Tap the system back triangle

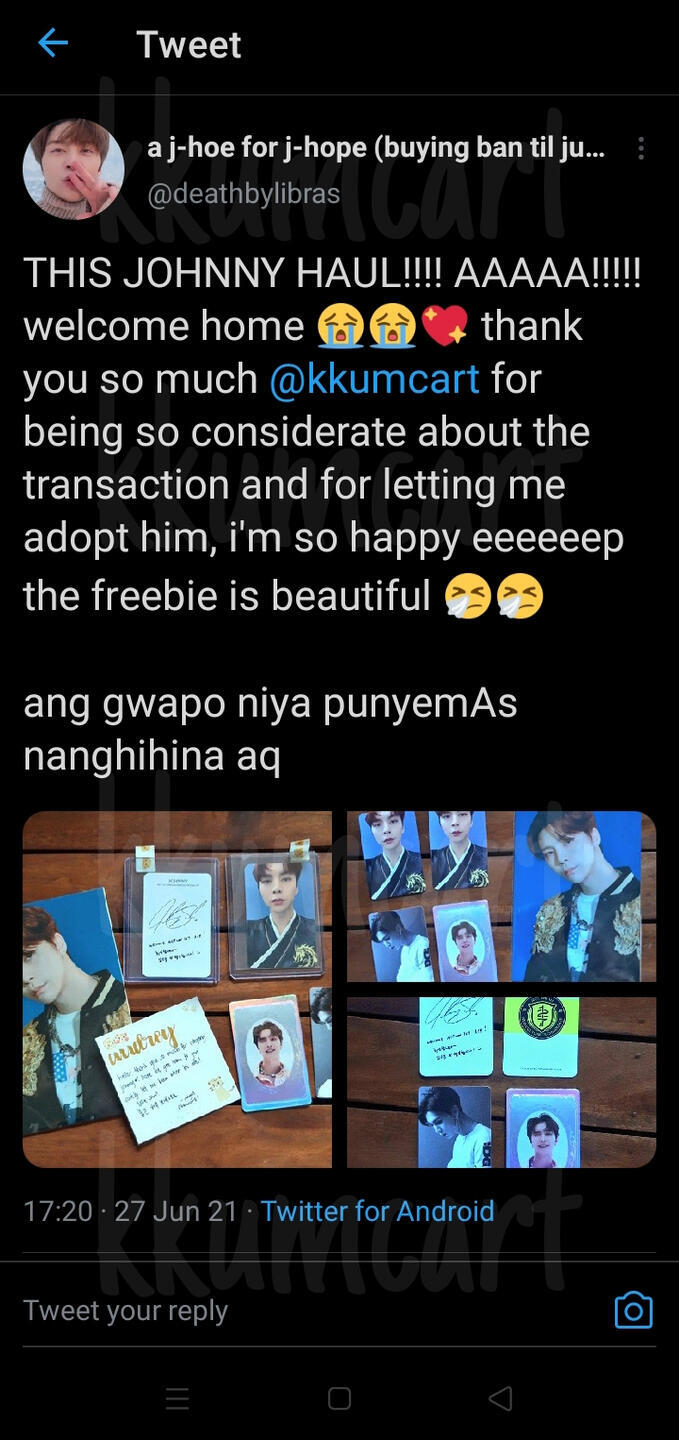pos(501,1398)
